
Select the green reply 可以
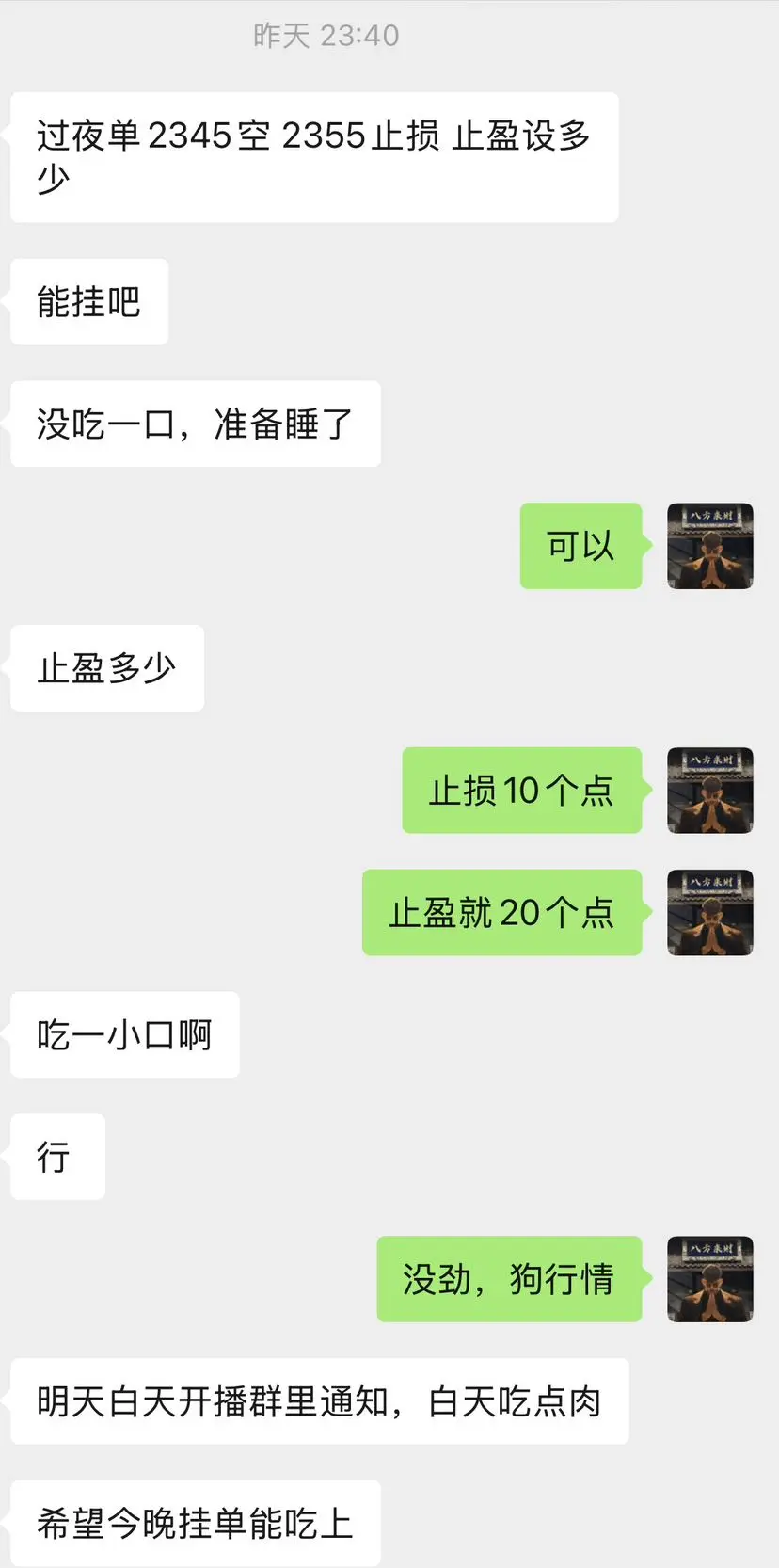[x=580, y=546]
